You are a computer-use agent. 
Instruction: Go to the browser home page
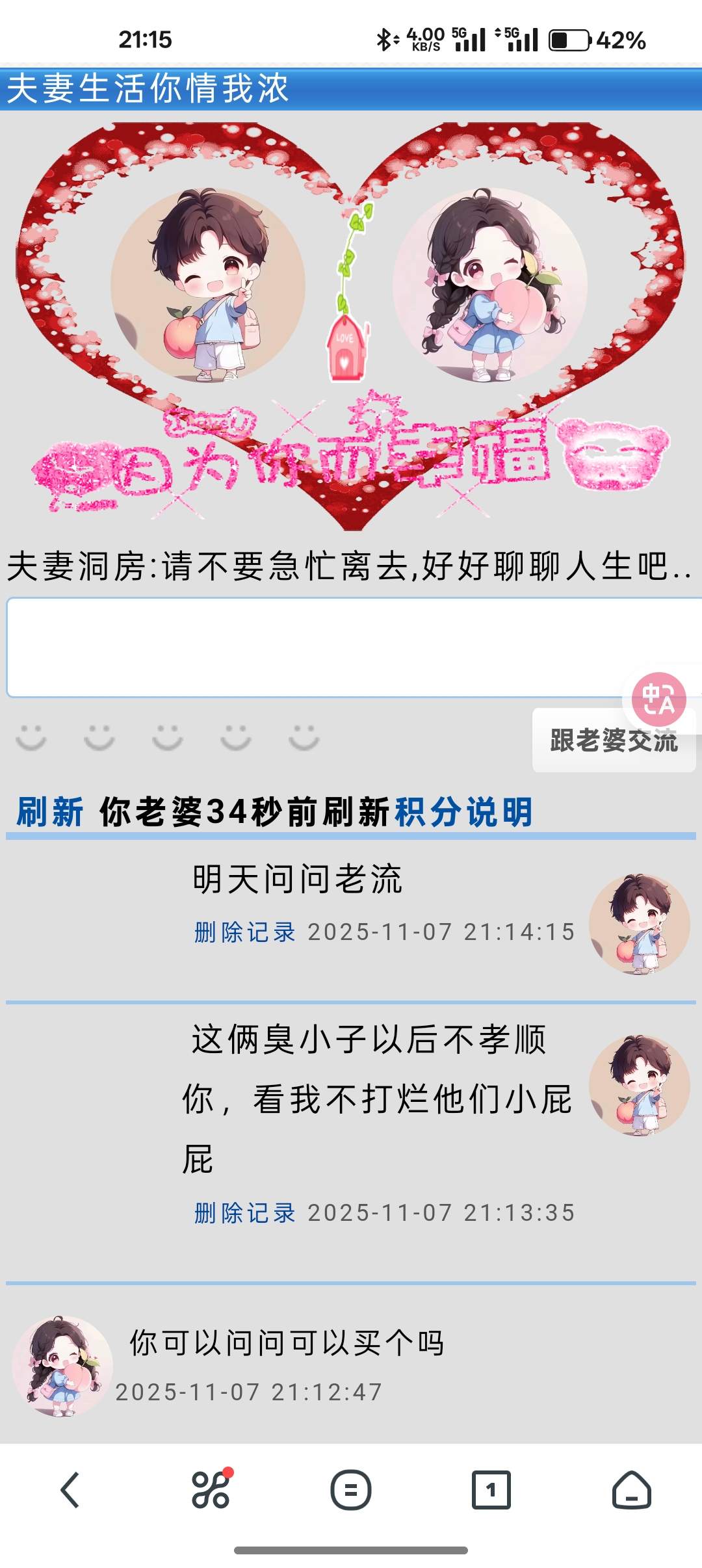pyautogui.click(x=631, y=1490)
